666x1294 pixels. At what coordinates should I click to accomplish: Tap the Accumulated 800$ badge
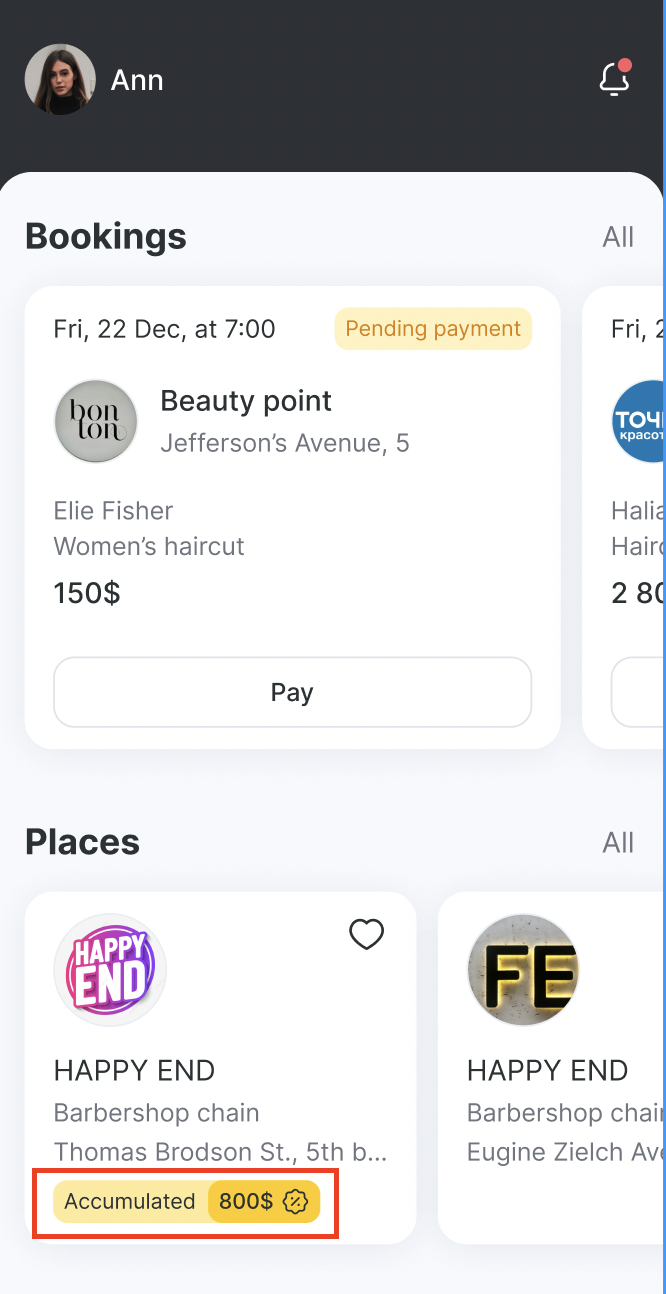(x=186, y=1202)
